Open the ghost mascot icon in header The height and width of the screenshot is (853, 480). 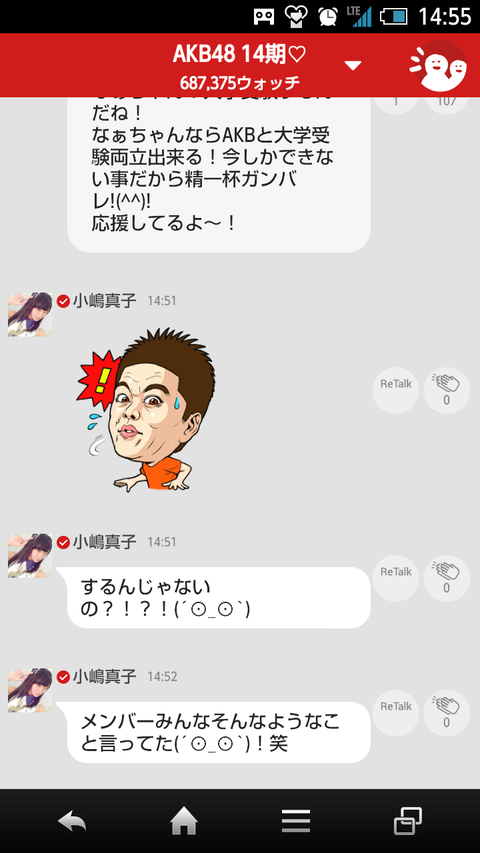439,67
